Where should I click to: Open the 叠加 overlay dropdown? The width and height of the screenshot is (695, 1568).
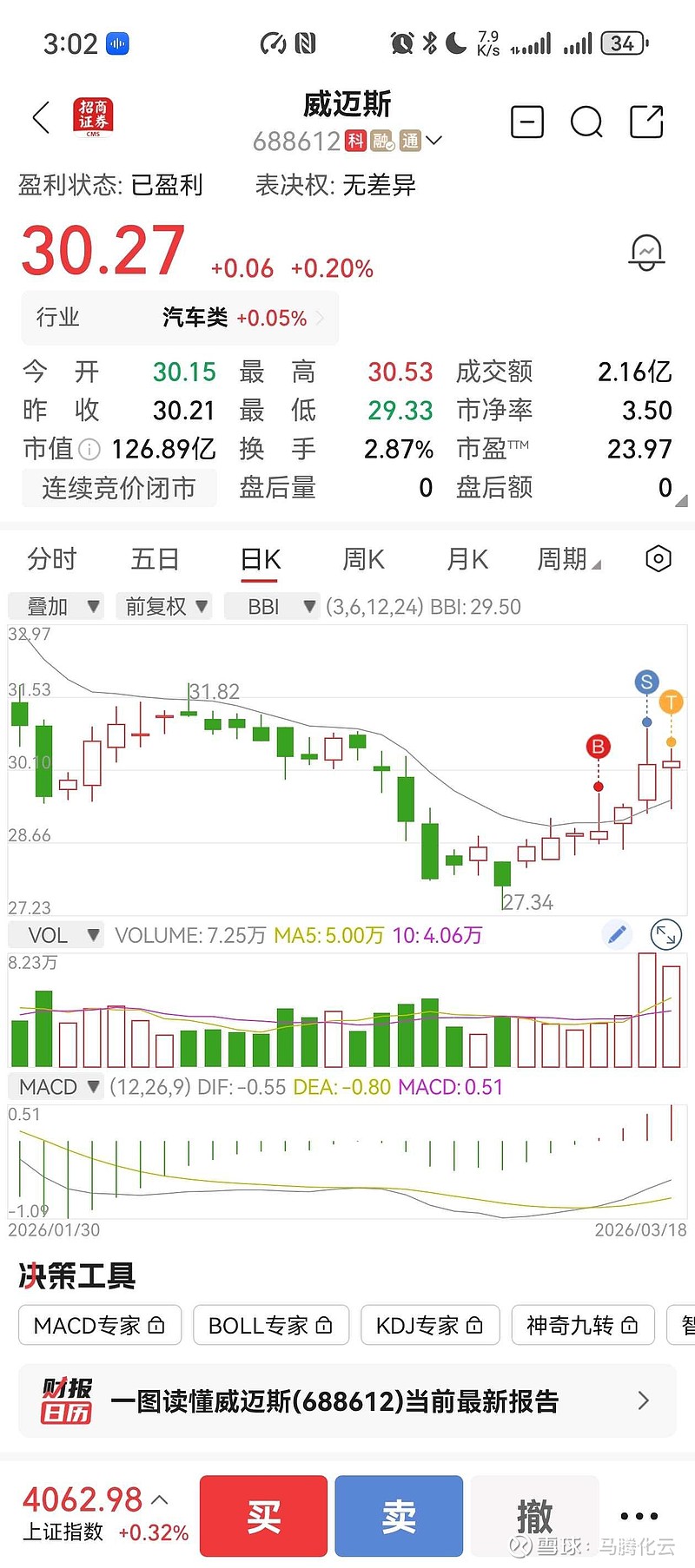(55, 606)
